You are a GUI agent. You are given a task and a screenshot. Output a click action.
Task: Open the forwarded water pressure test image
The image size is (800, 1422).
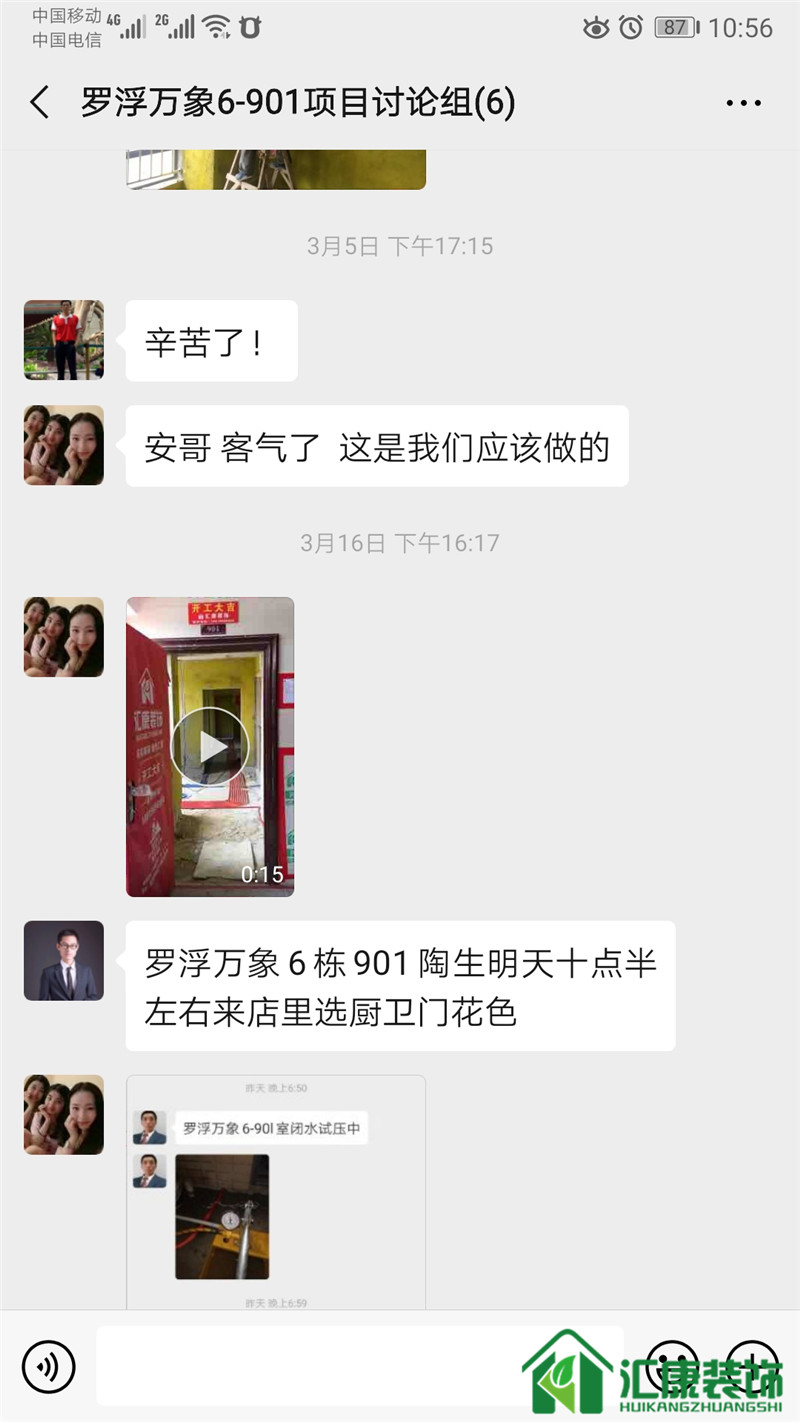(275, 1192)
